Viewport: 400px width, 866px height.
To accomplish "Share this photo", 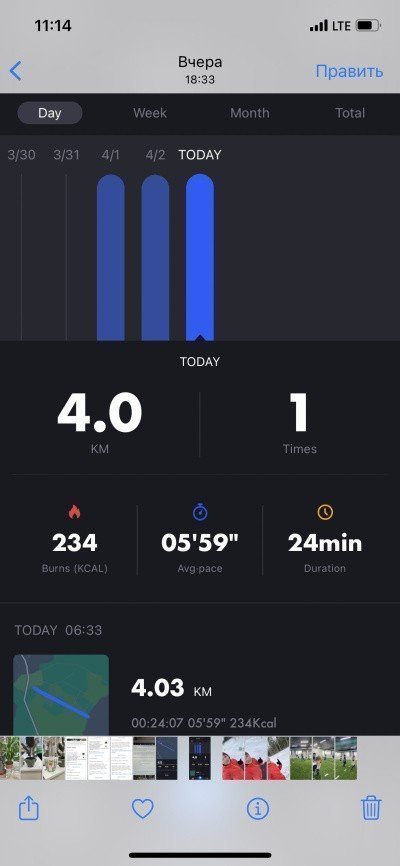I will coord(29,809).
